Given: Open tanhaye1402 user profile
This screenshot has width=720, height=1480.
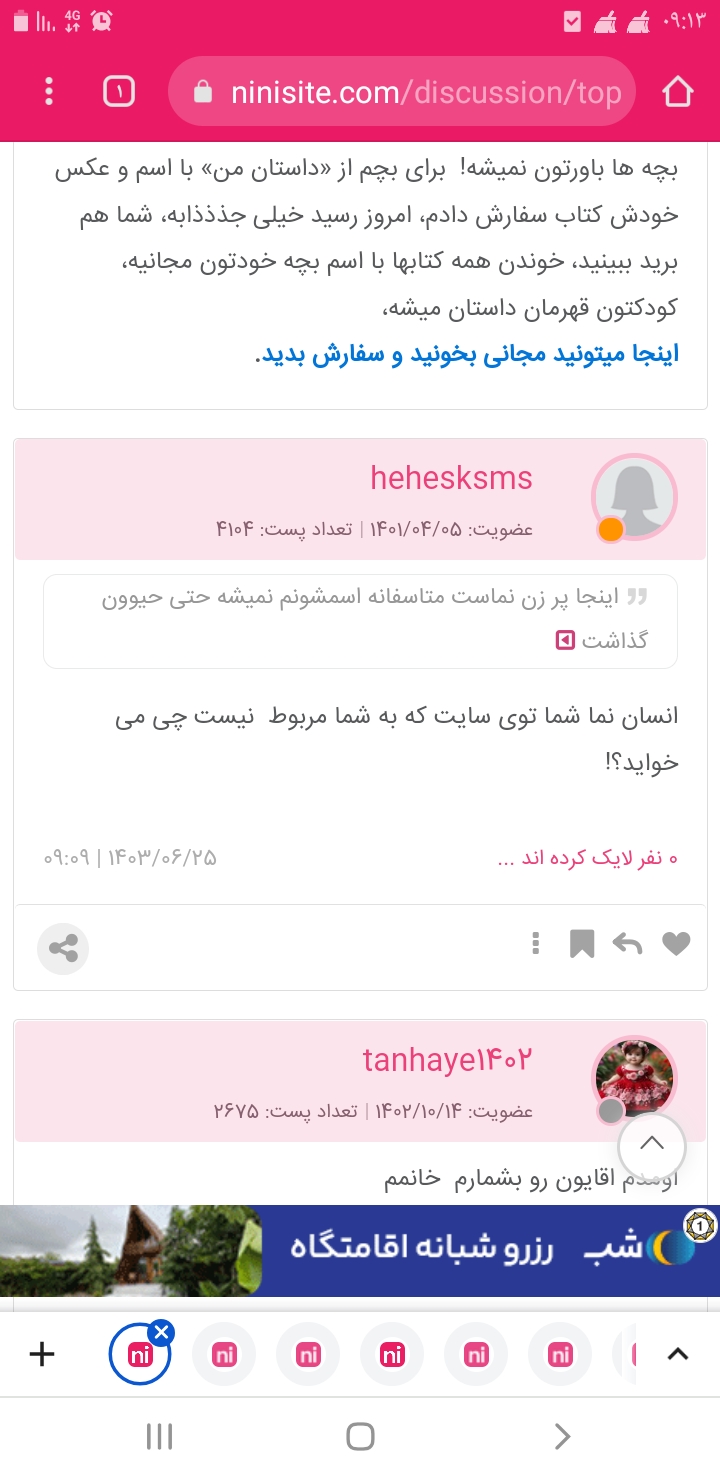Looking at the screenshot, I should [447, 1060].
